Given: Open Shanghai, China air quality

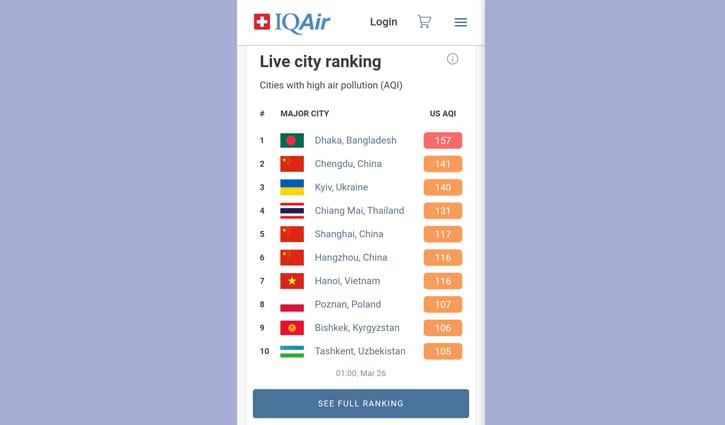Looking at the screenshot, I should click(348, 234).
